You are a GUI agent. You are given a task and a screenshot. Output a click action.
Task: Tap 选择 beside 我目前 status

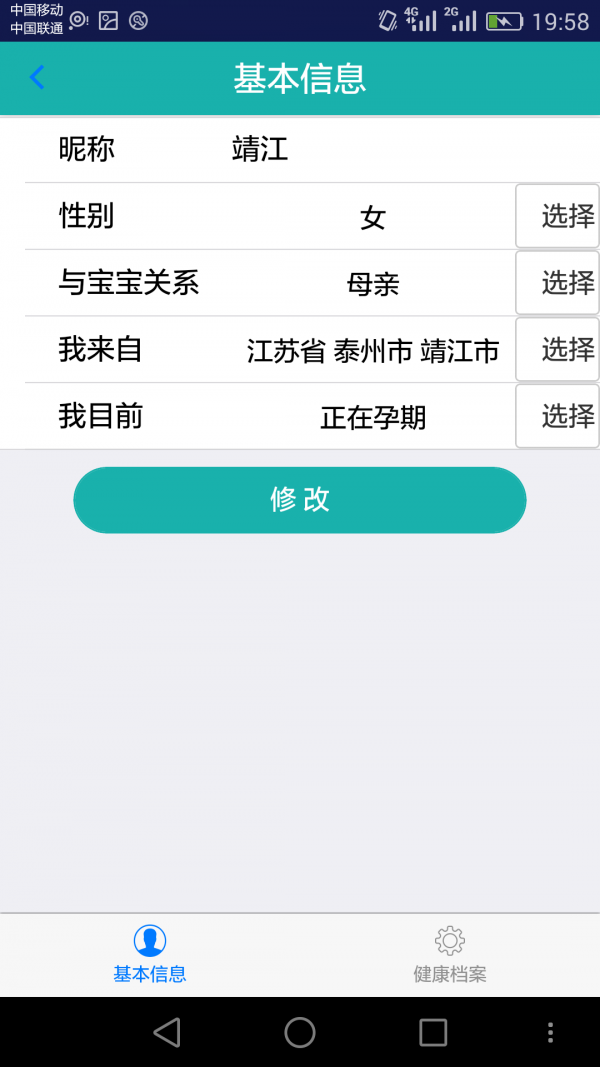click(x=558, y=416)
